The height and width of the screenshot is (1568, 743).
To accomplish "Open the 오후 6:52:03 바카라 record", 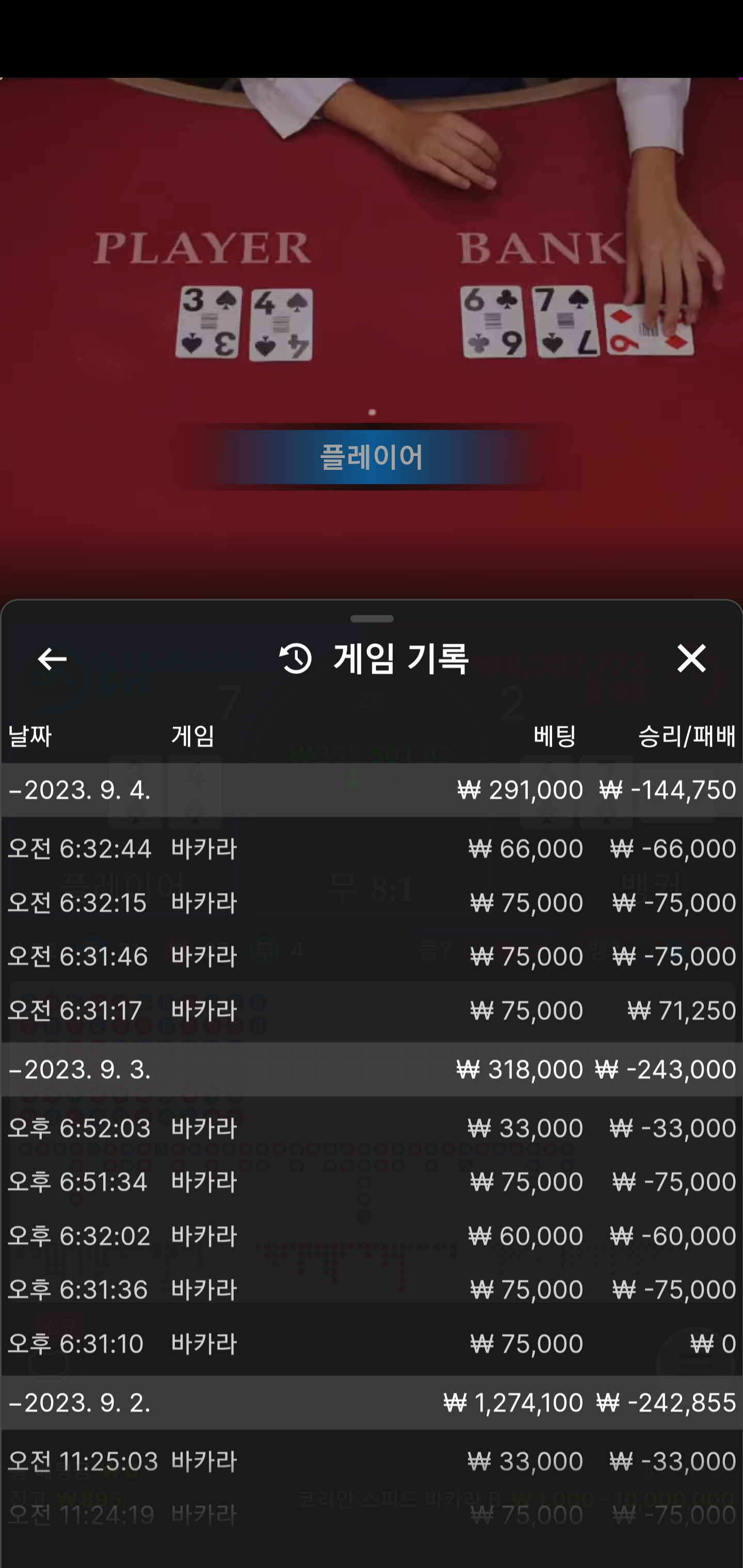I will coord(372,1128).
